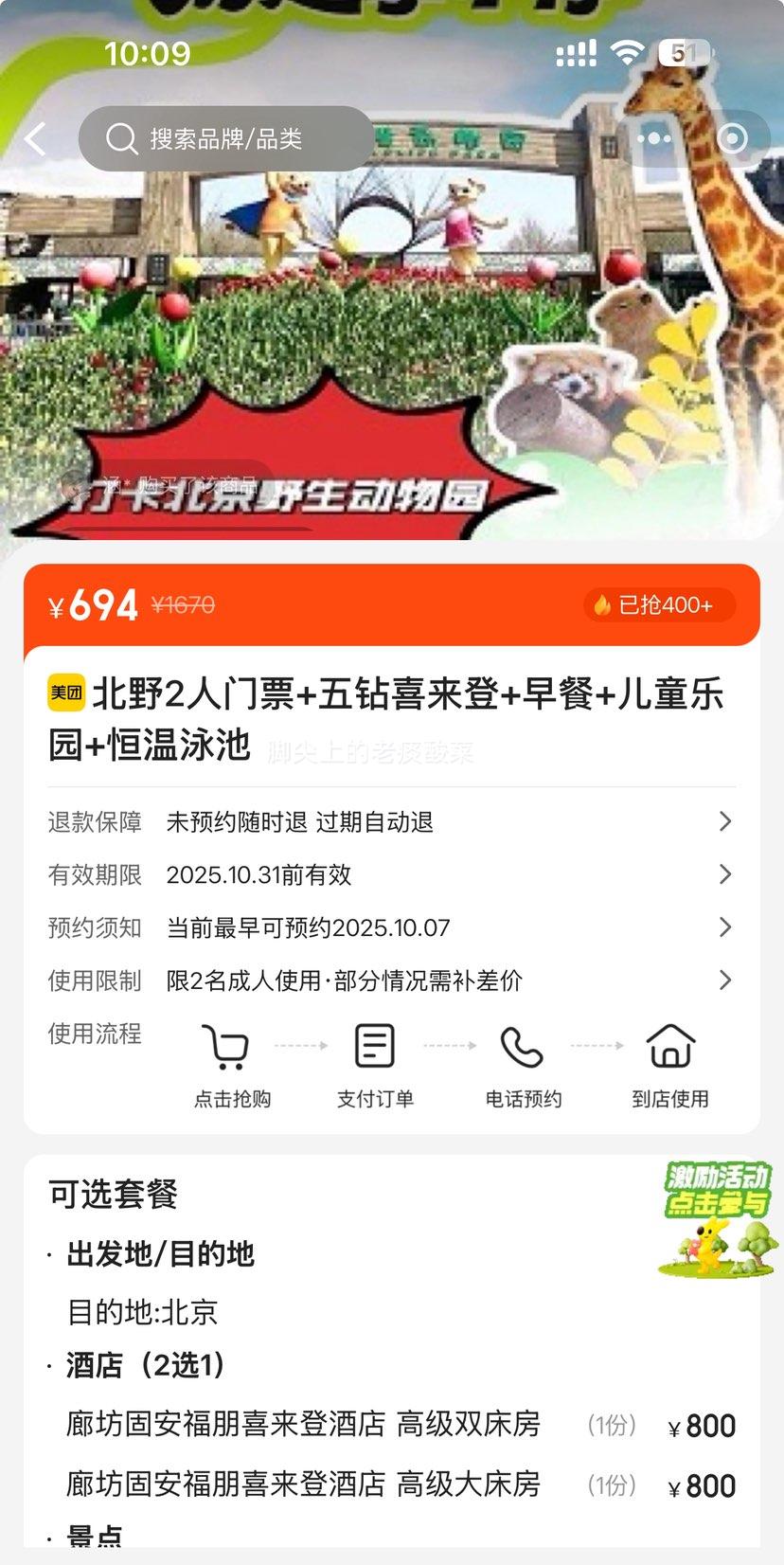
Task: Open the three-dot more options menu
Action: click(654, 139)
